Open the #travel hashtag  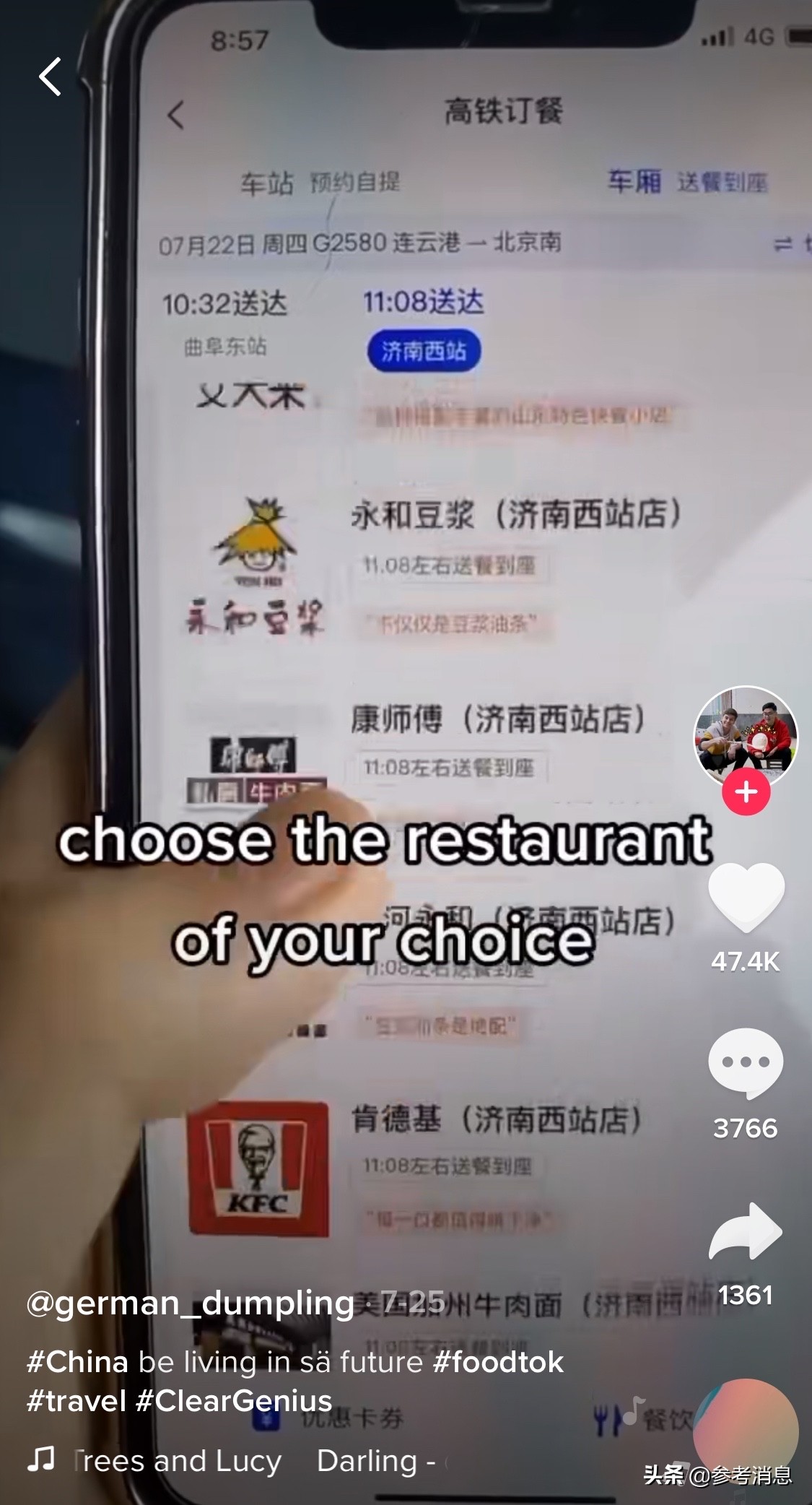77,1401
